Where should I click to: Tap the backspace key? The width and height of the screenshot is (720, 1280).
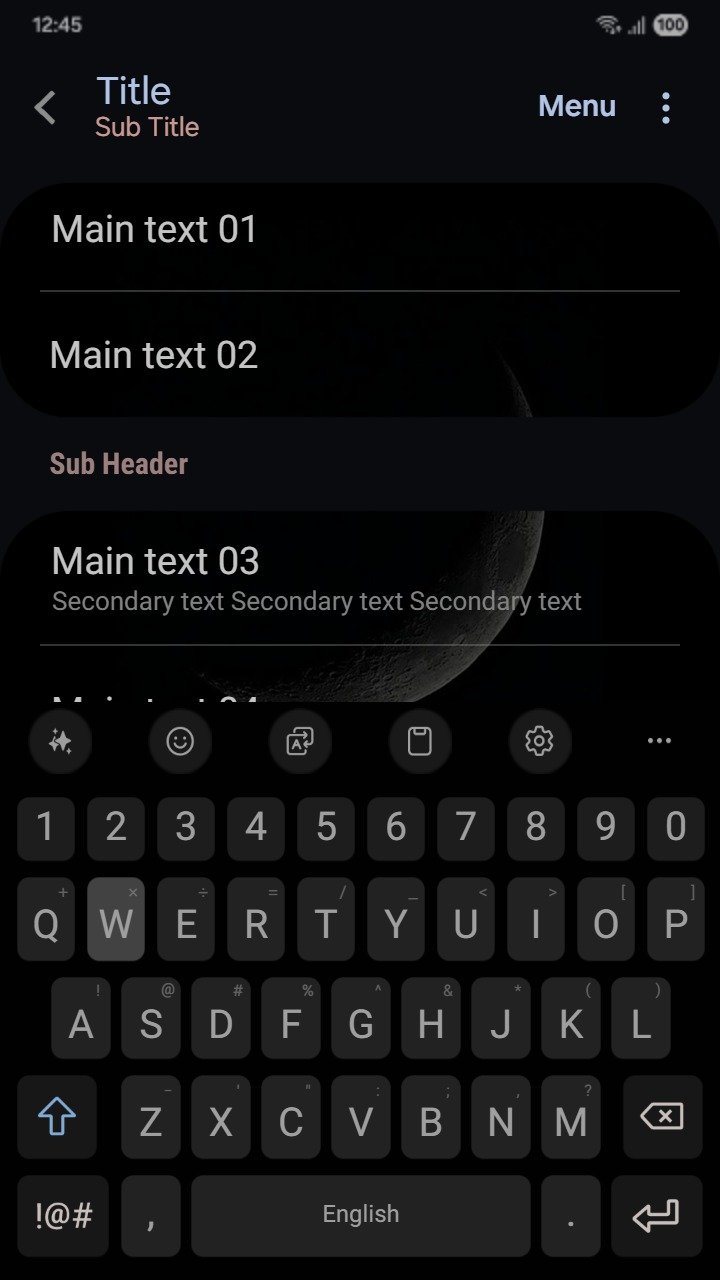coord(662,1117)
